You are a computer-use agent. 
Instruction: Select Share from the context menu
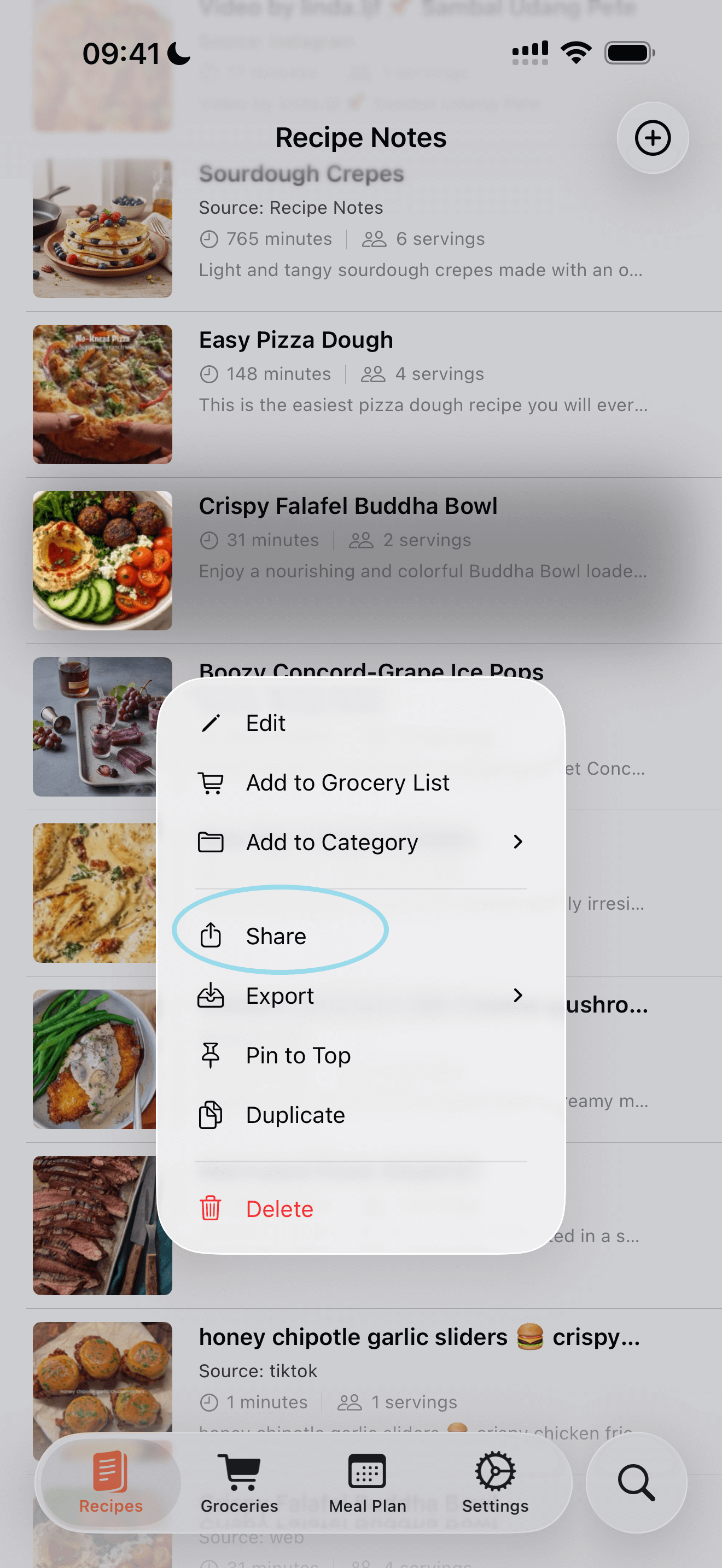pyautogui.click(x=276, y=935)
